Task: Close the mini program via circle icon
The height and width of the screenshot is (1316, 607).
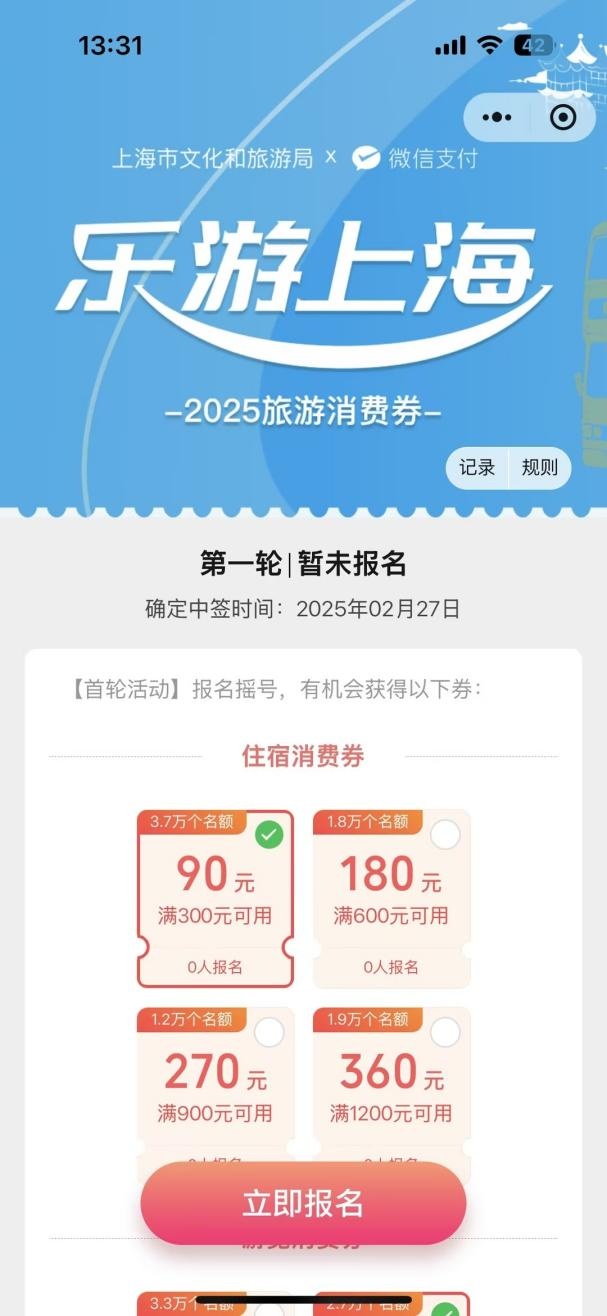Action: [563, 118]
